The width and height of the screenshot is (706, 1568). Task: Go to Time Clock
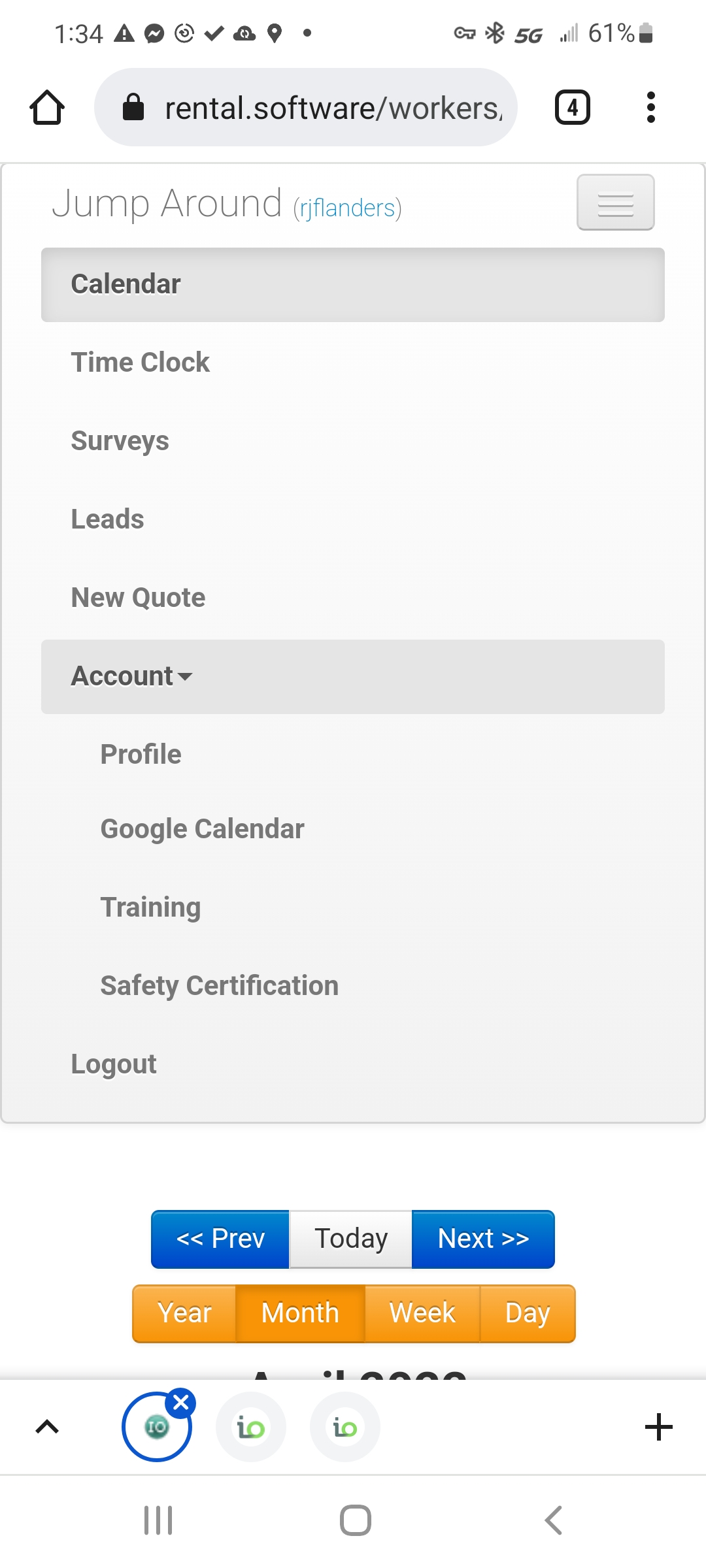click(x=140, y=363)
